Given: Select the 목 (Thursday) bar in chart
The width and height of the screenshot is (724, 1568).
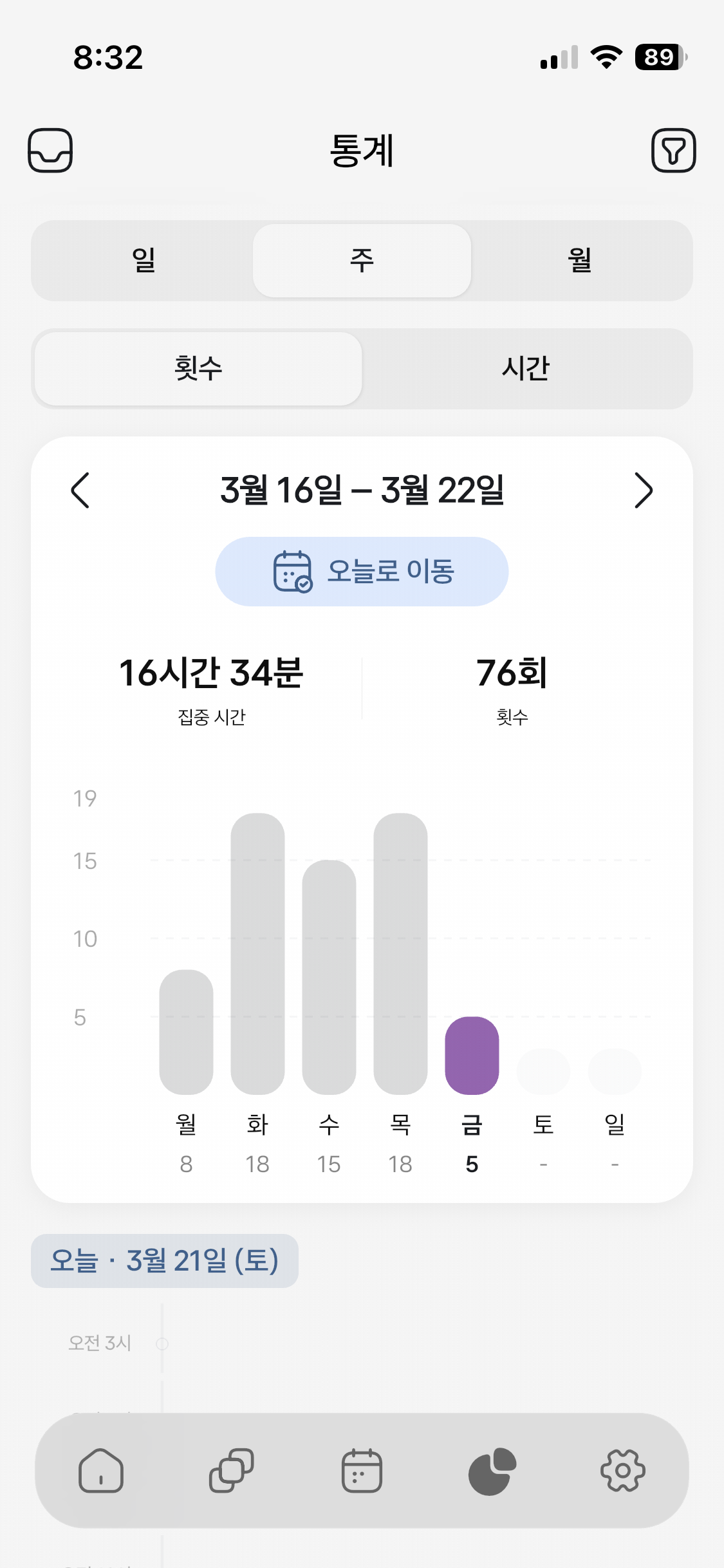Looking at the screenshot, I should tap(400, 953).
